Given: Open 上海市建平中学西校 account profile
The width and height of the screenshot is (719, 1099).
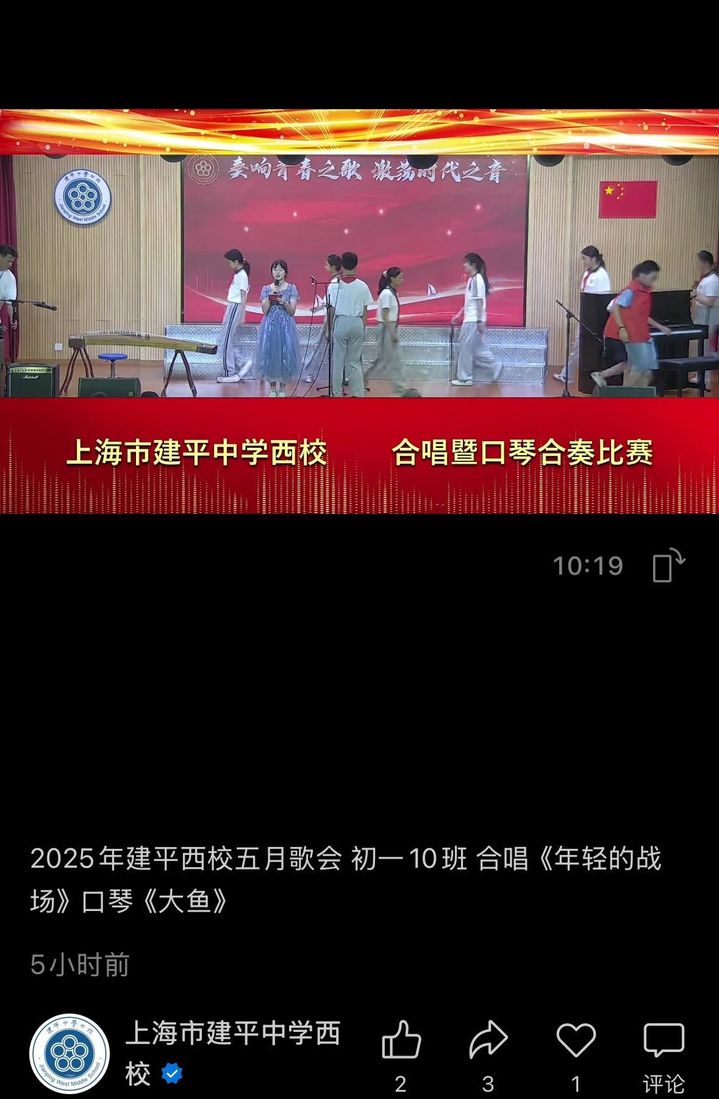Looking at the screenshot, I should pyautogui.click(x=232, y=1052).
